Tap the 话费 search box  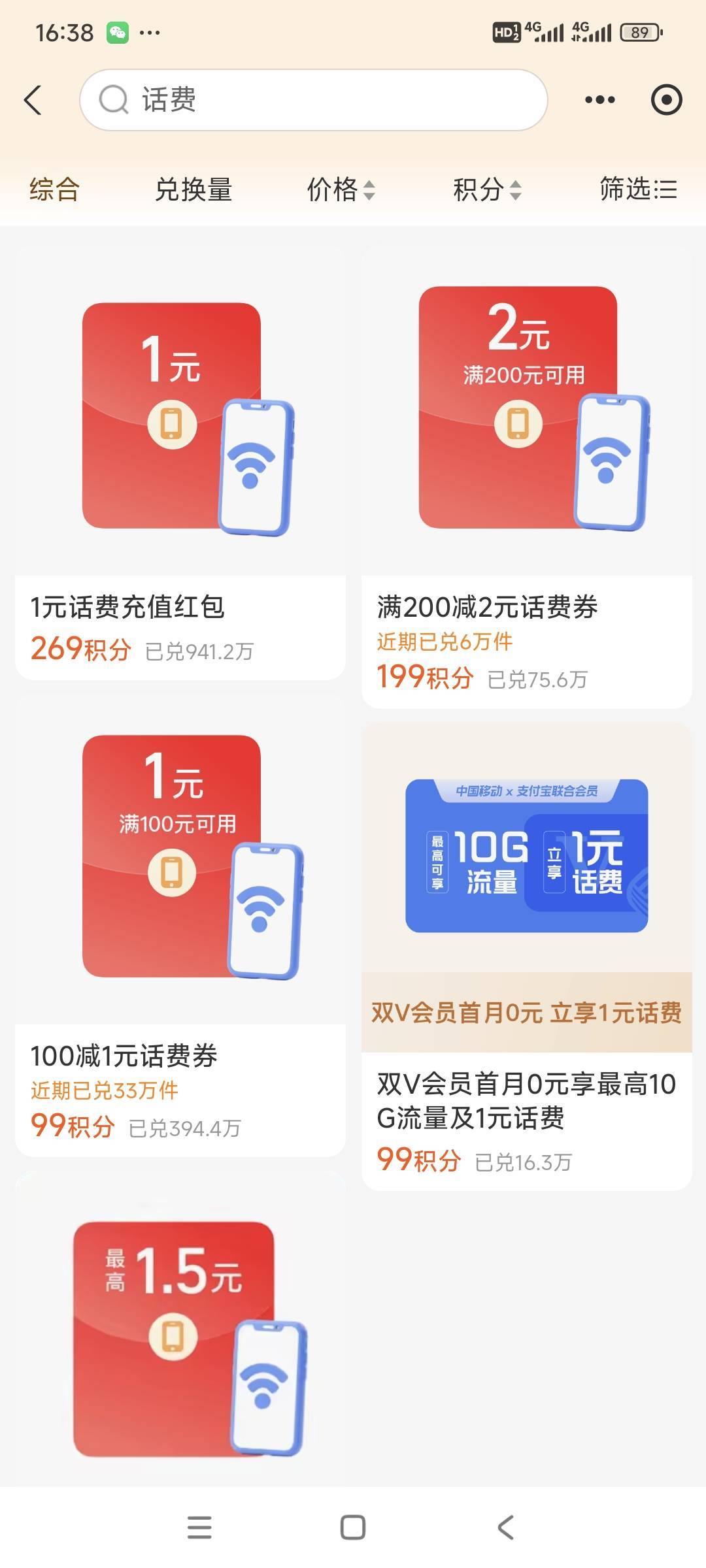[314, 100]
